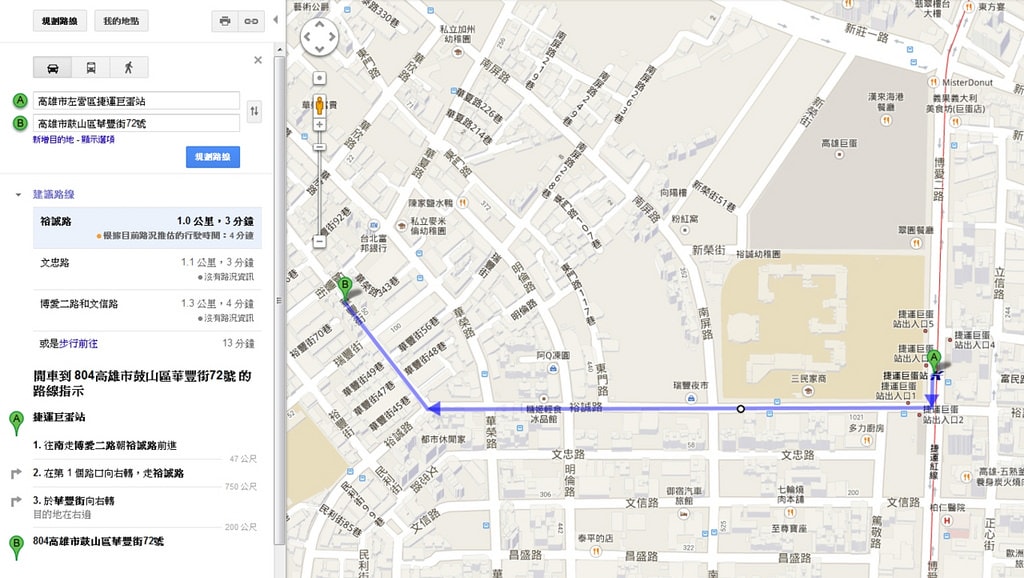Choose the 博愛二路和文信路 route
The height and width of the screenshot is (578, 1024).
[79, 302]
